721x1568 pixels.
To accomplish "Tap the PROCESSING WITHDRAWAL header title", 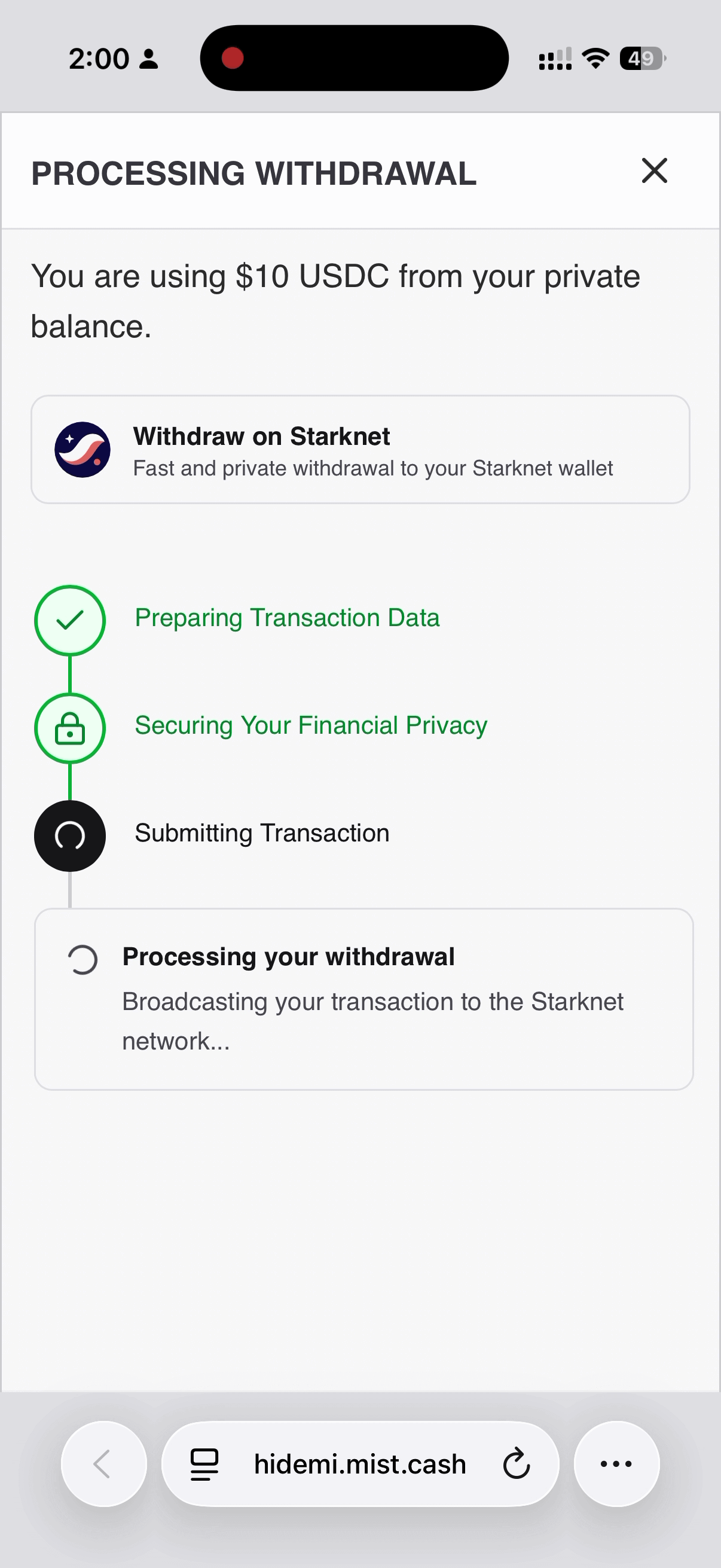I will [253, 173].
